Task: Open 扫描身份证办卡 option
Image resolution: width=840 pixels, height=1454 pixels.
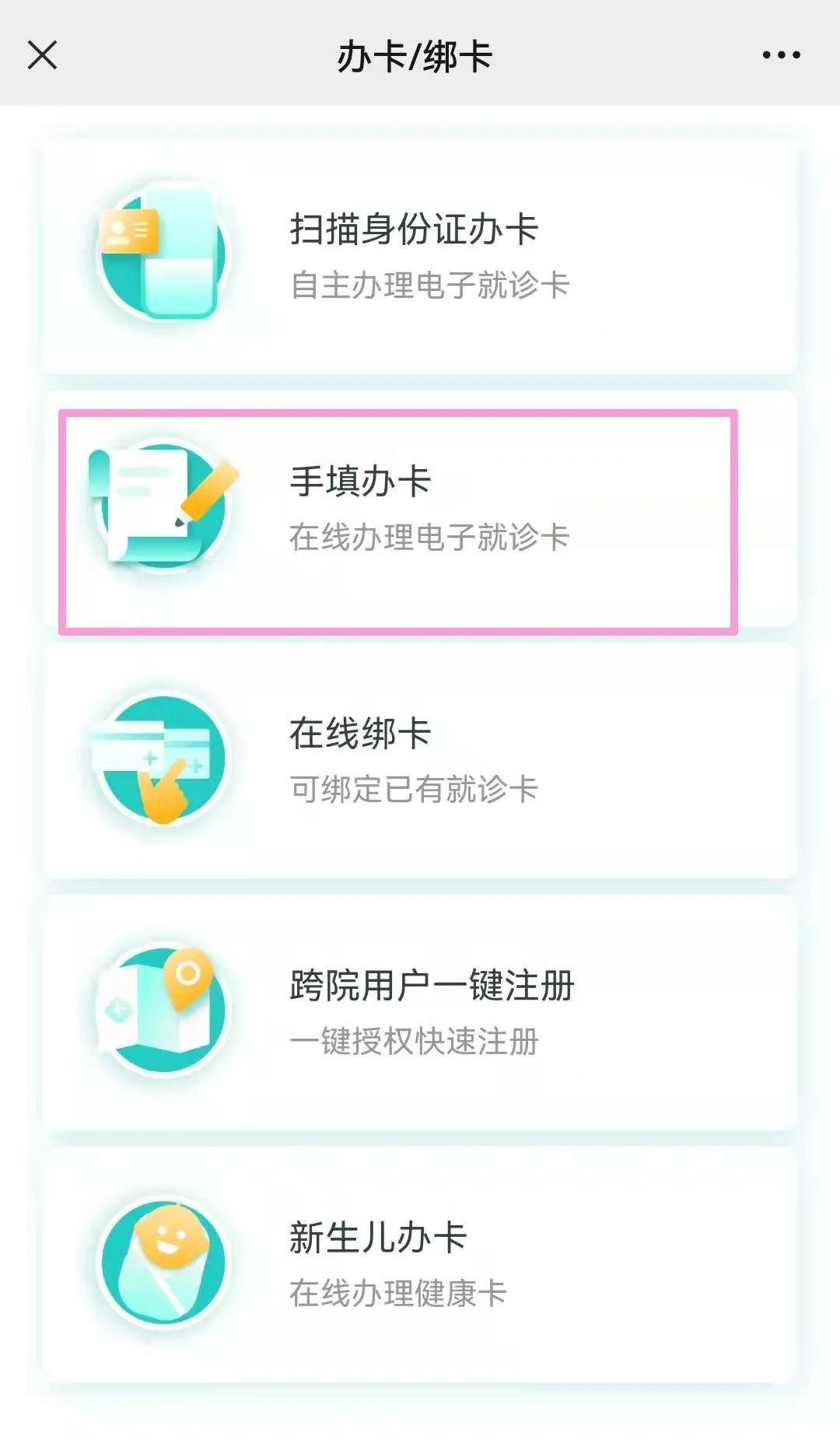Action: (x=420, y=257)
